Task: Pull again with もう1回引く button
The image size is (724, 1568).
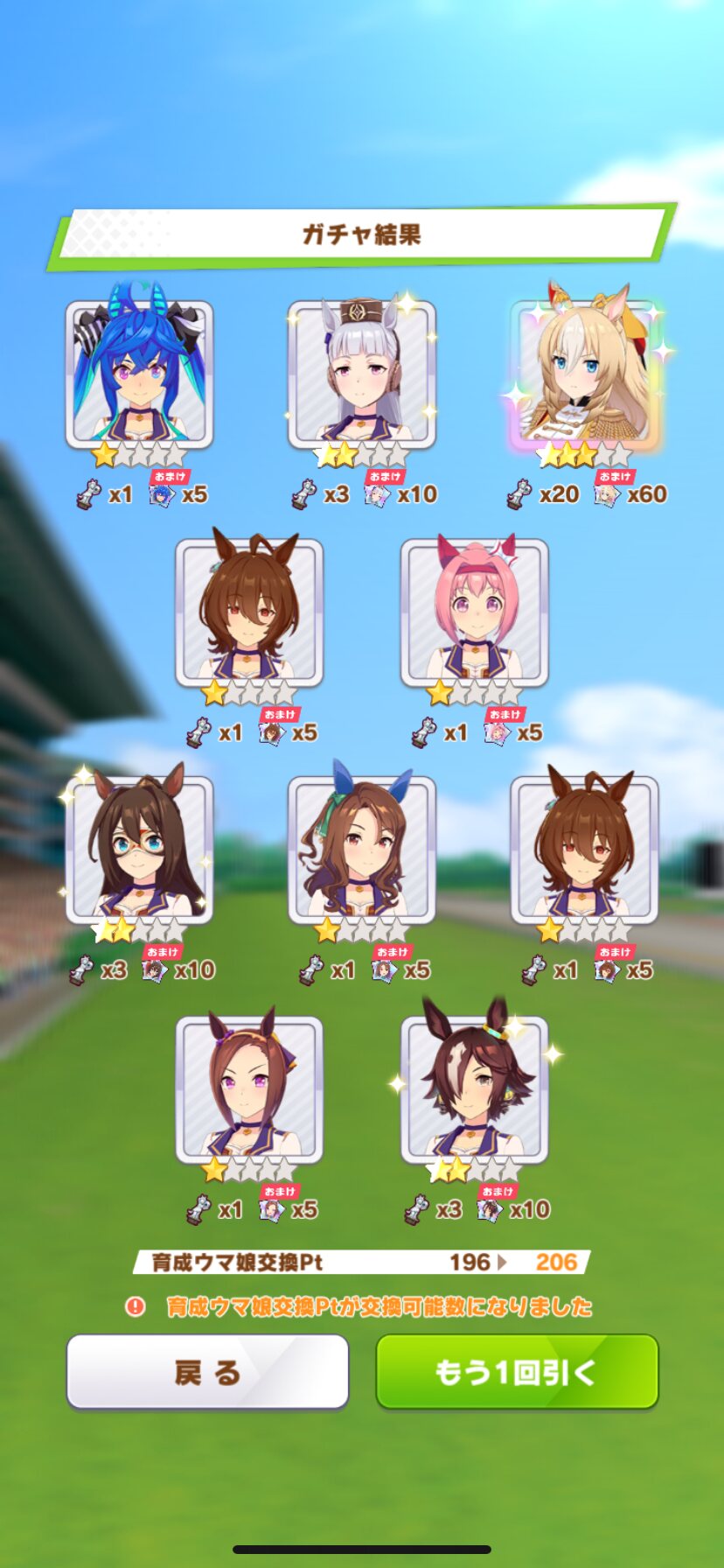Action: tap(517, 1371)
